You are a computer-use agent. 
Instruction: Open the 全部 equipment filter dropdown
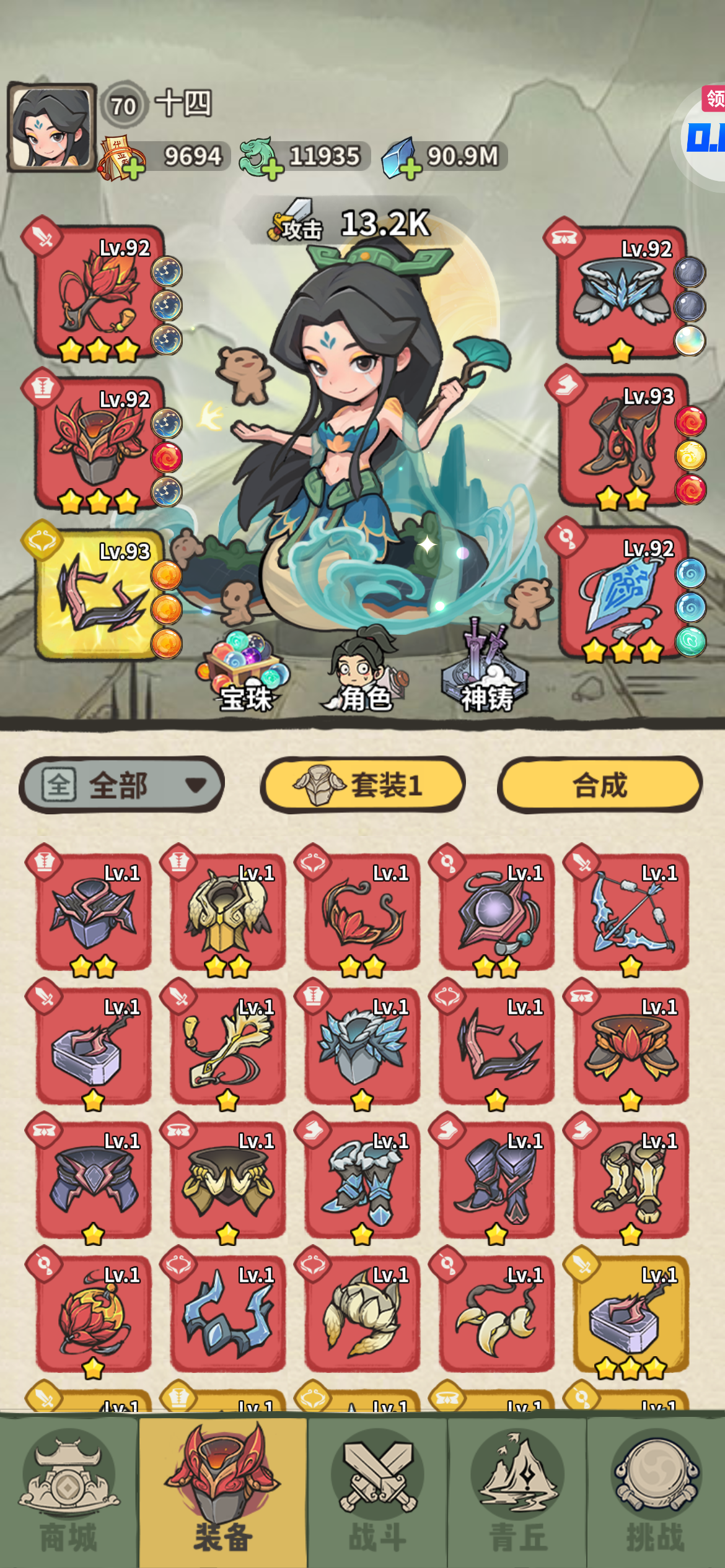(x=122, y=785)
